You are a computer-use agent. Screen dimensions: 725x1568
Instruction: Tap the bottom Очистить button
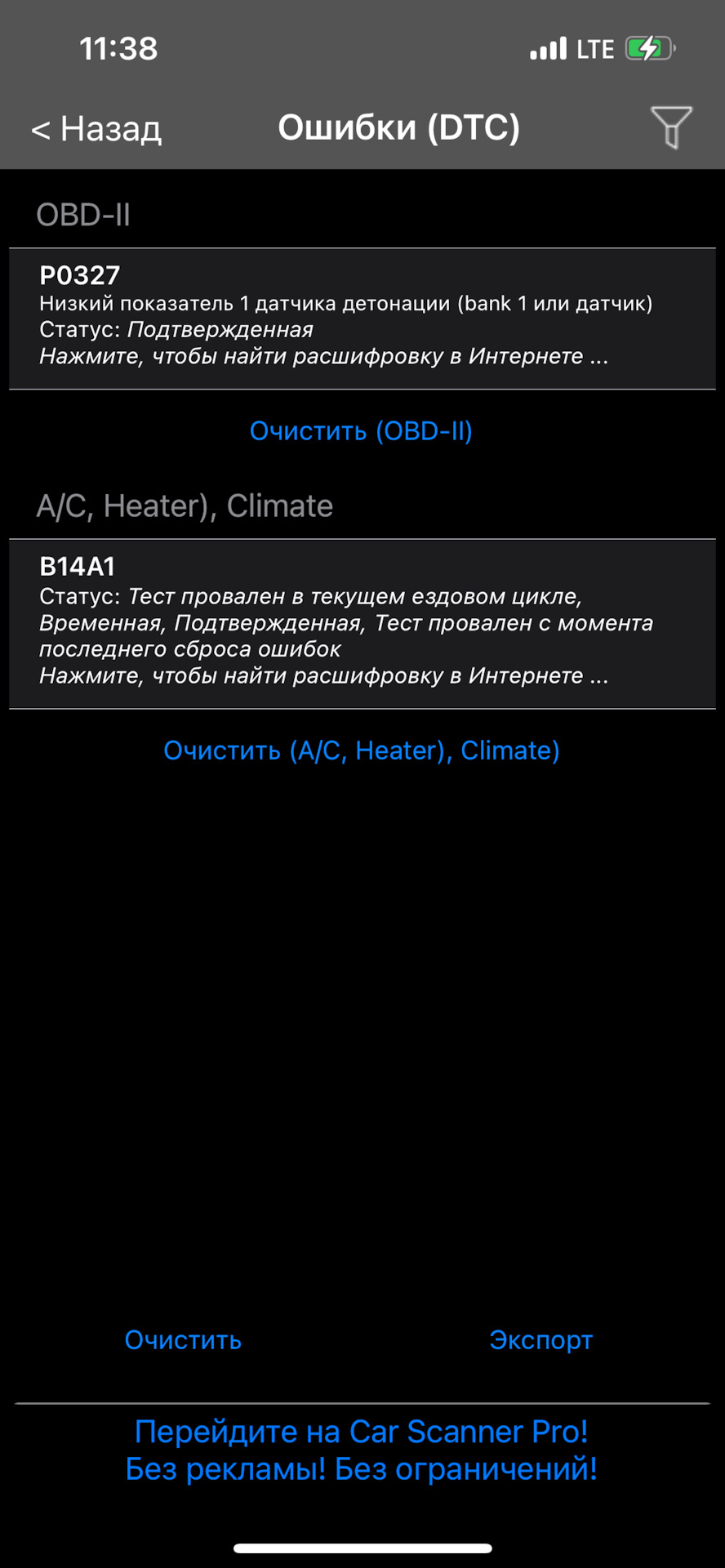(x=183, y=1339)
